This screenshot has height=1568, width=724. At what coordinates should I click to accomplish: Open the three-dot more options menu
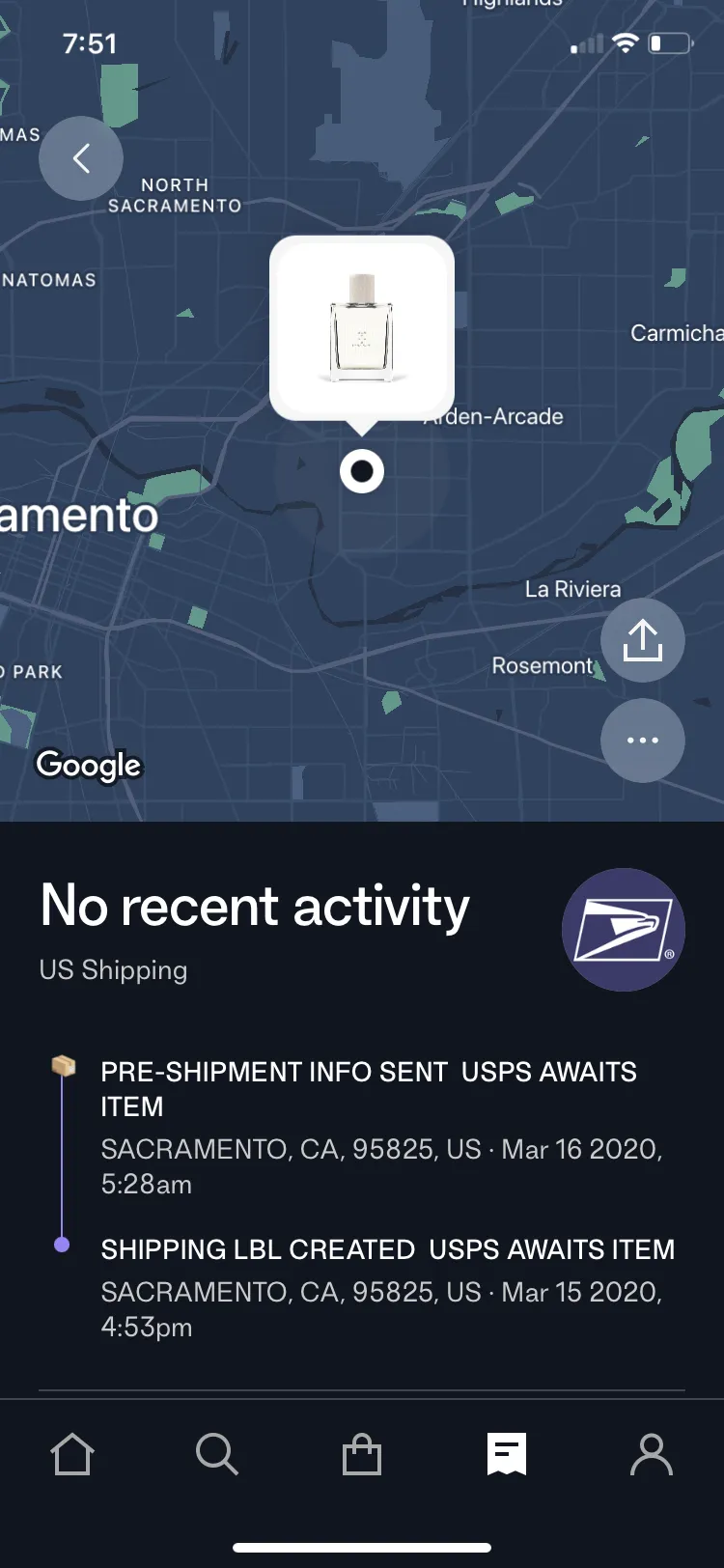pos(643,741)
